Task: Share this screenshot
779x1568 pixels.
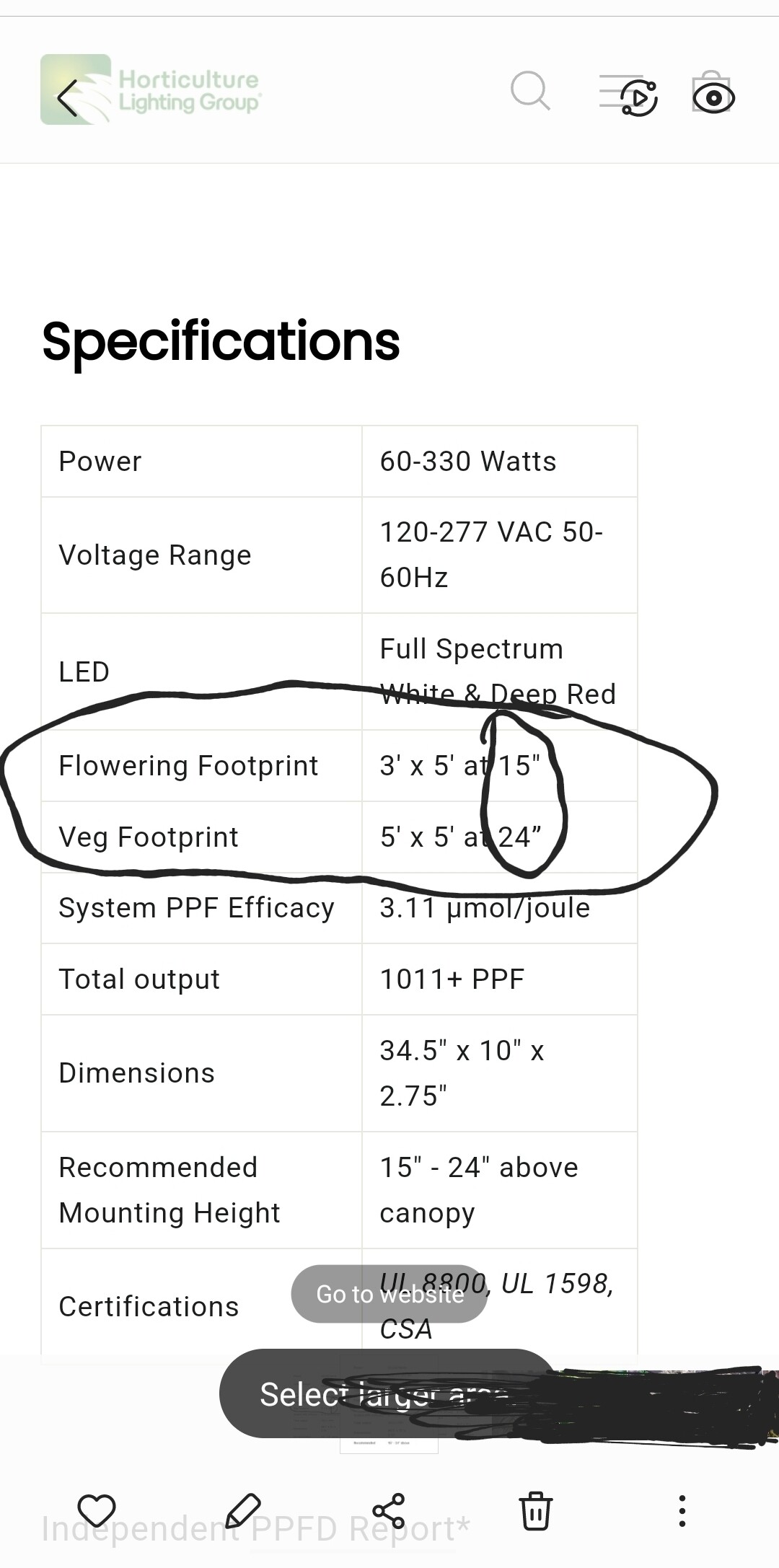Action: click(389, 1510)
